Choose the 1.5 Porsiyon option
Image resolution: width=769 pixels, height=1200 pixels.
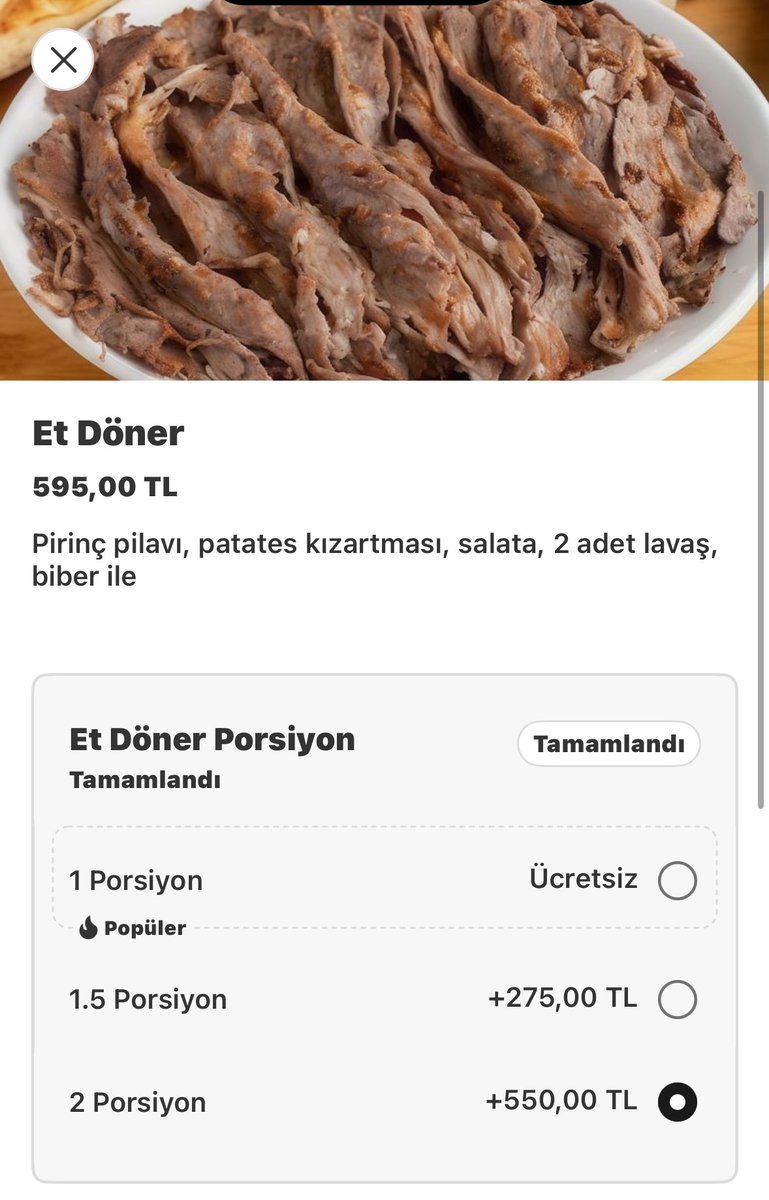coord(677,999)
